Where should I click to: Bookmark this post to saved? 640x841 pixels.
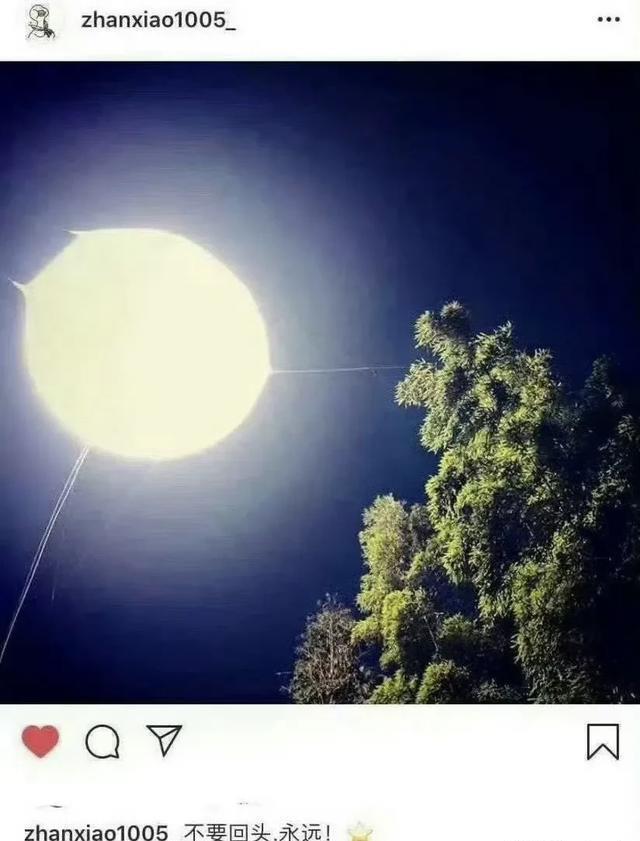[602, 741]
